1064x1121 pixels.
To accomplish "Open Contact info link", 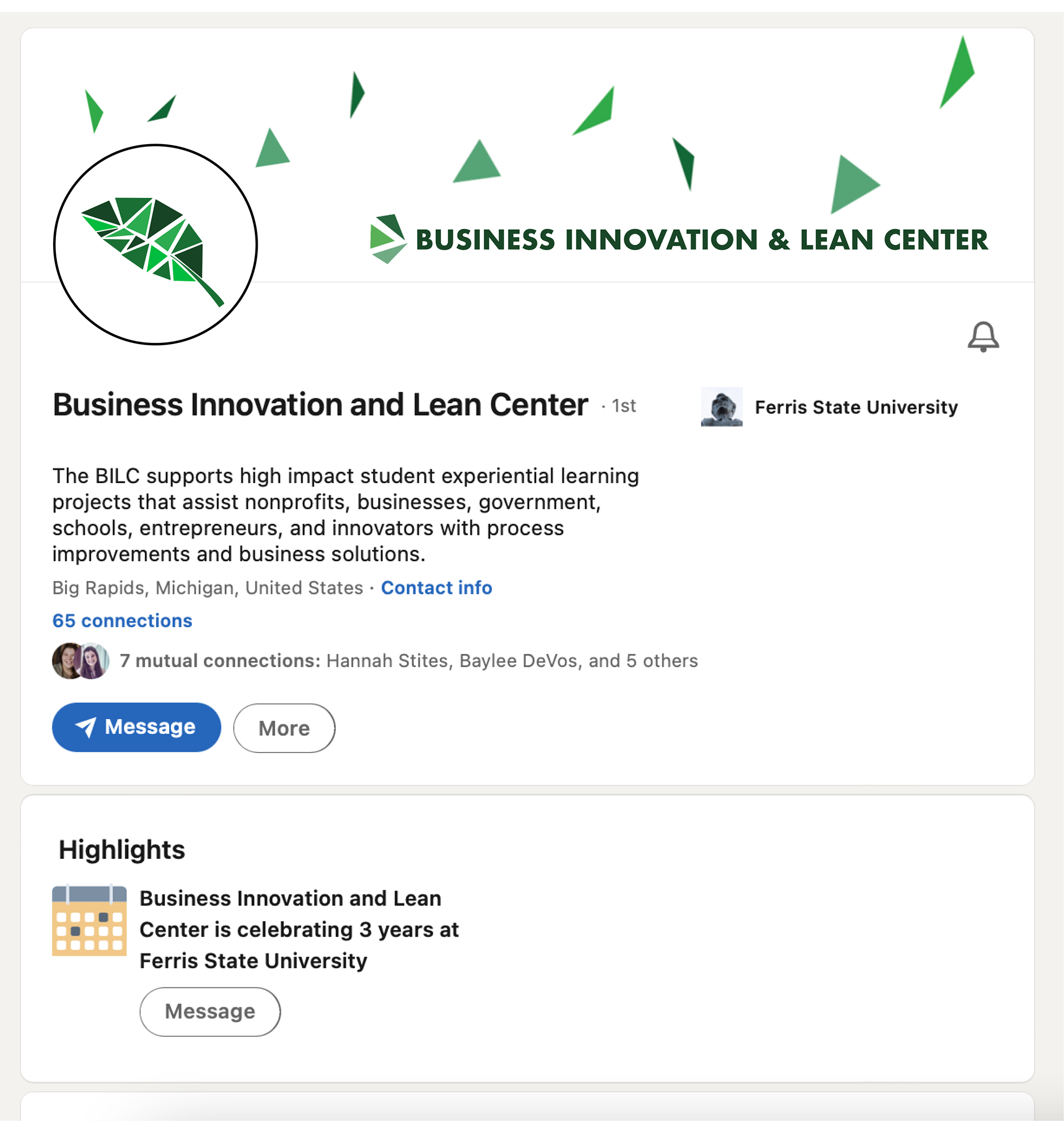I will (x=436, y=587).
